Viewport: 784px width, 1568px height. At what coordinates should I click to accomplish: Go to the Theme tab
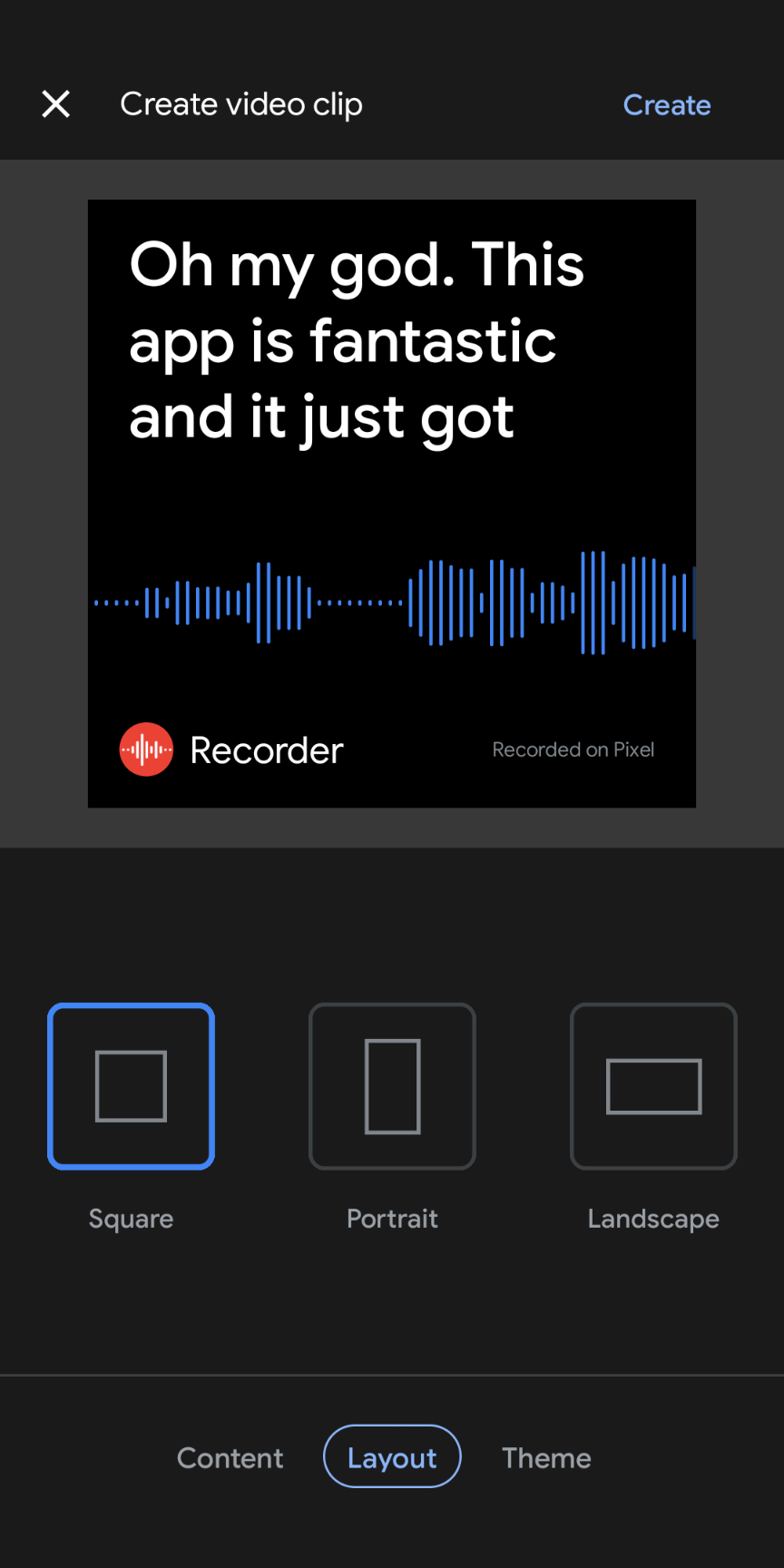point(546,1457)
